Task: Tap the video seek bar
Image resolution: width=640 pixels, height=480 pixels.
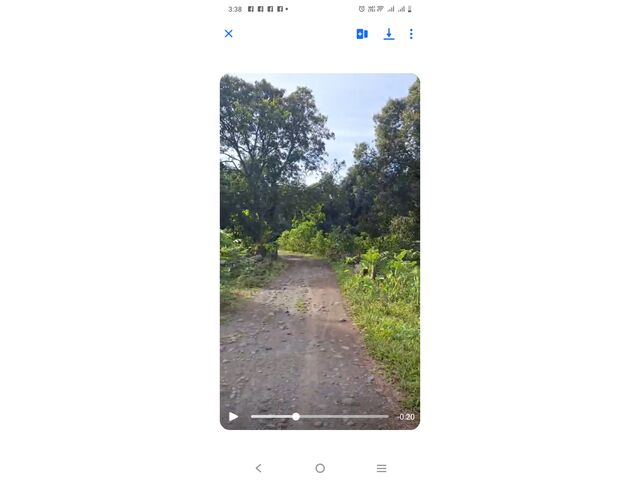Action: (320, 417)
